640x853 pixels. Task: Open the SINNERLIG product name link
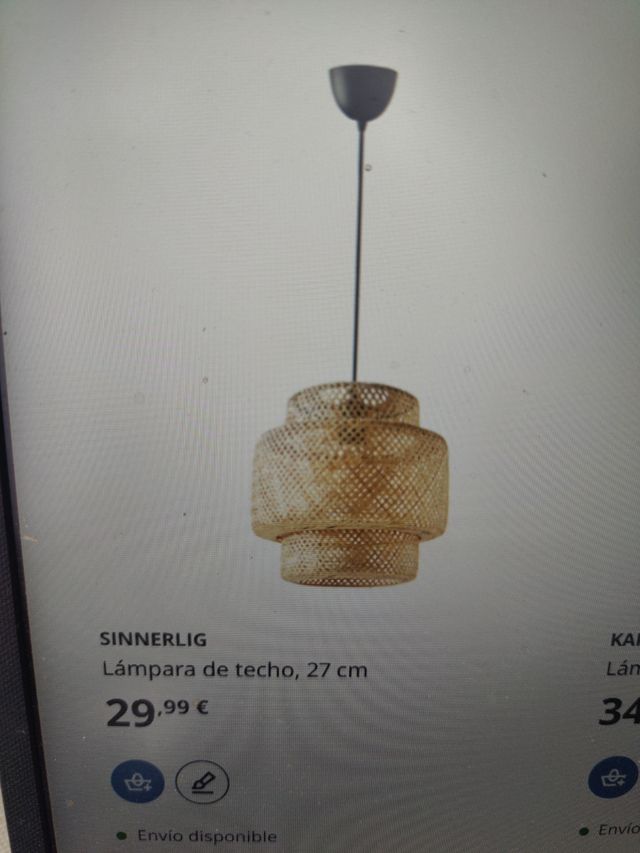click(153, 637)
